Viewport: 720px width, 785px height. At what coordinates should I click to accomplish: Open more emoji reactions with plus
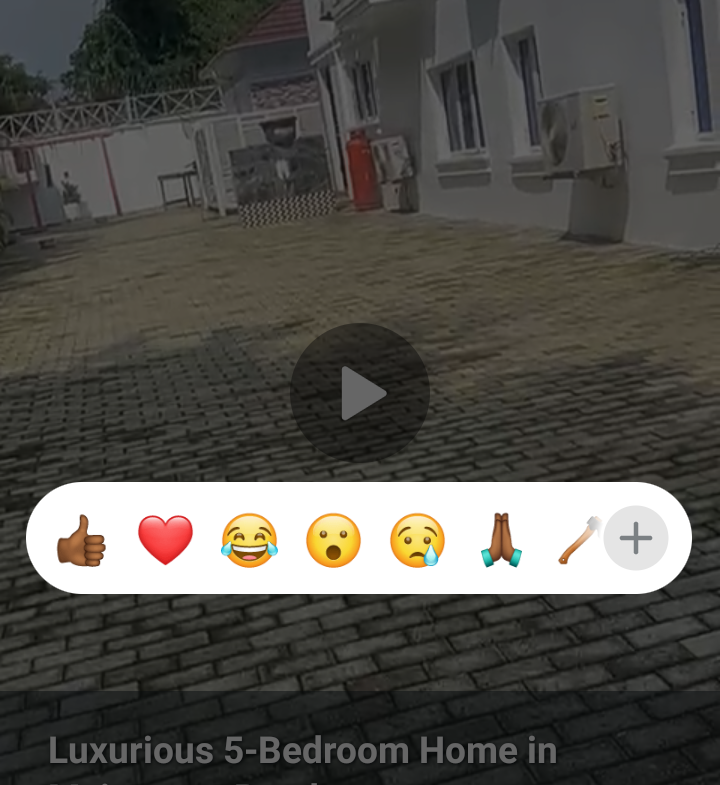point(636,539)
